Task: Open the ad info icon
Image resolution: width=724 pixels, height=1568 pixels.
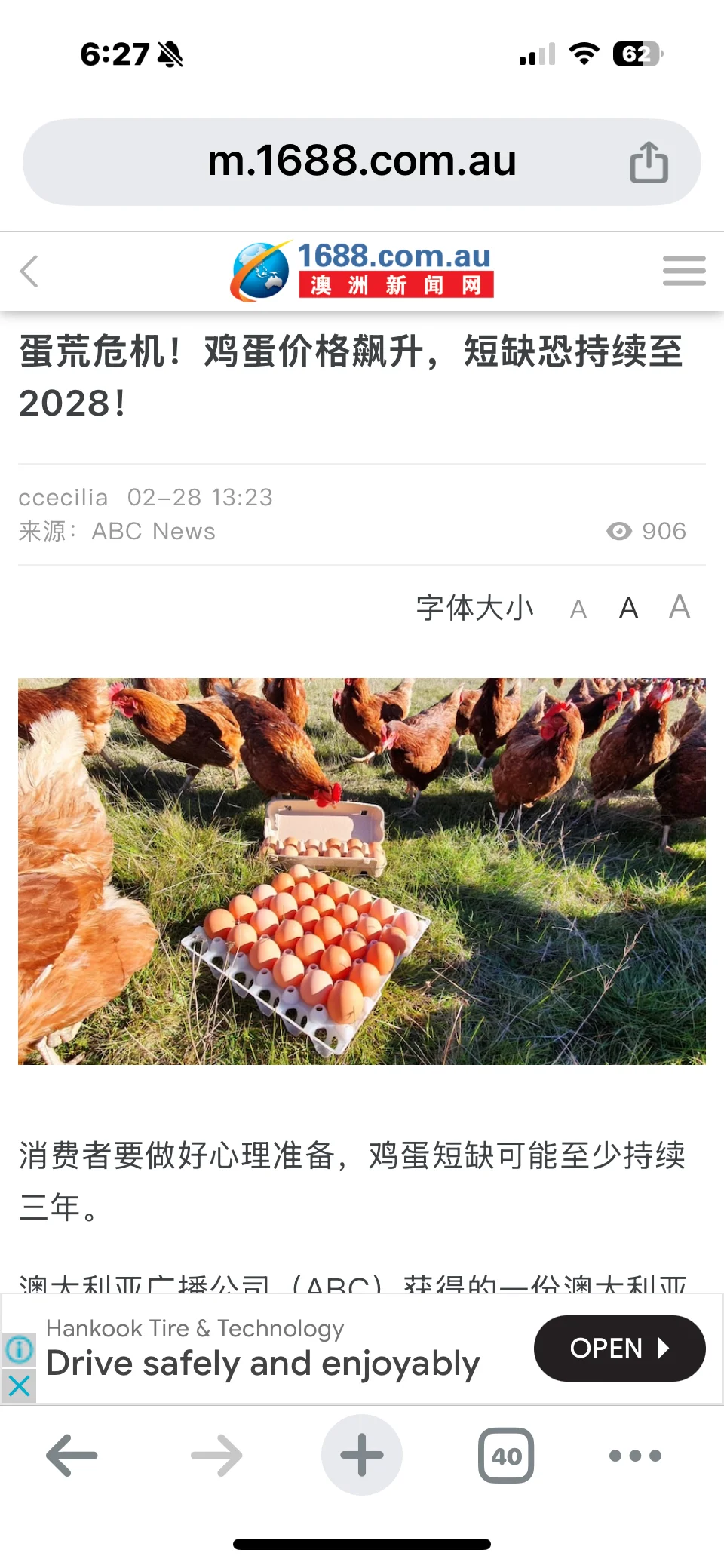Action: pos(20,1349)
